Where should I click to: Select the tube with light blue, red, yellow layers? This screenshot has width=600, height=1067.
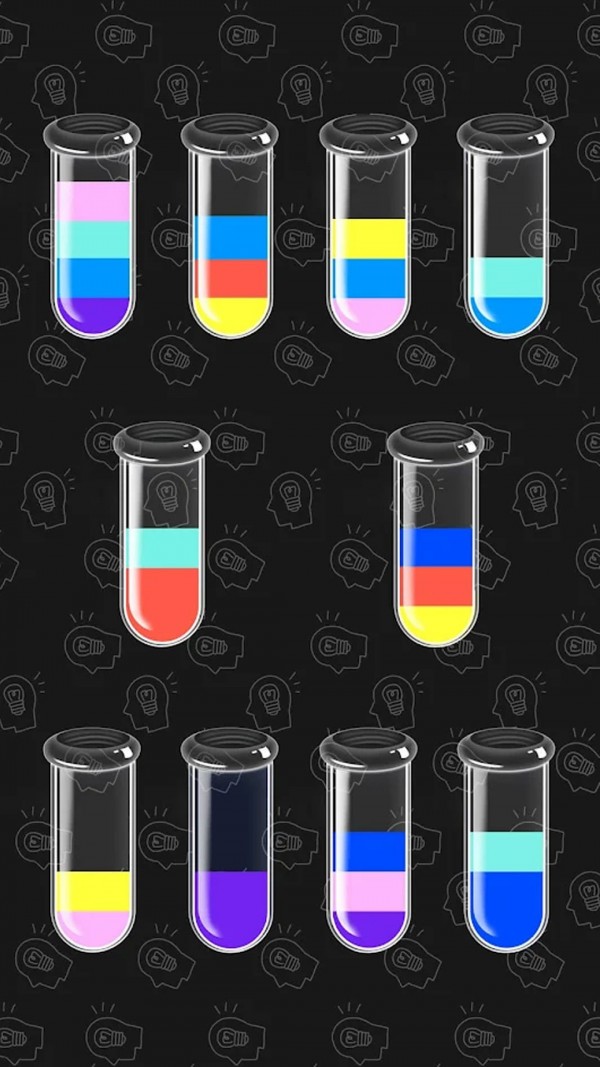click(x=230, y=228)
